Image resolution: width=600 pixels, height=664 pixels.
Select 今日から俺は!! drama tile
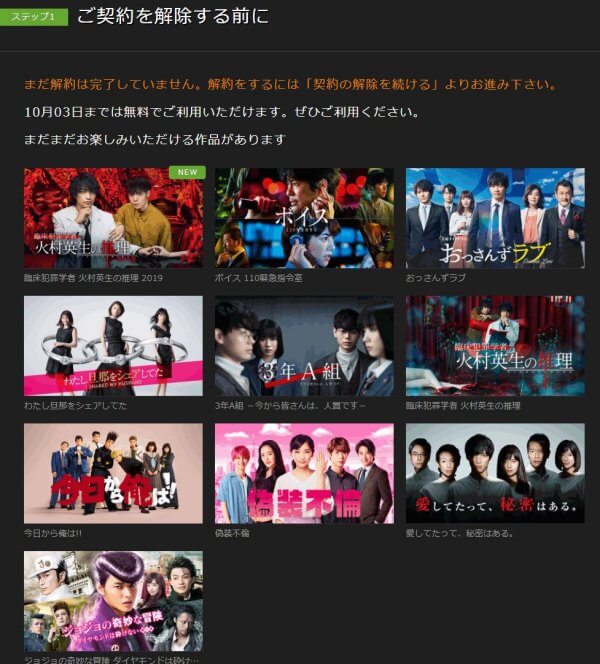[x=113, y=473]
